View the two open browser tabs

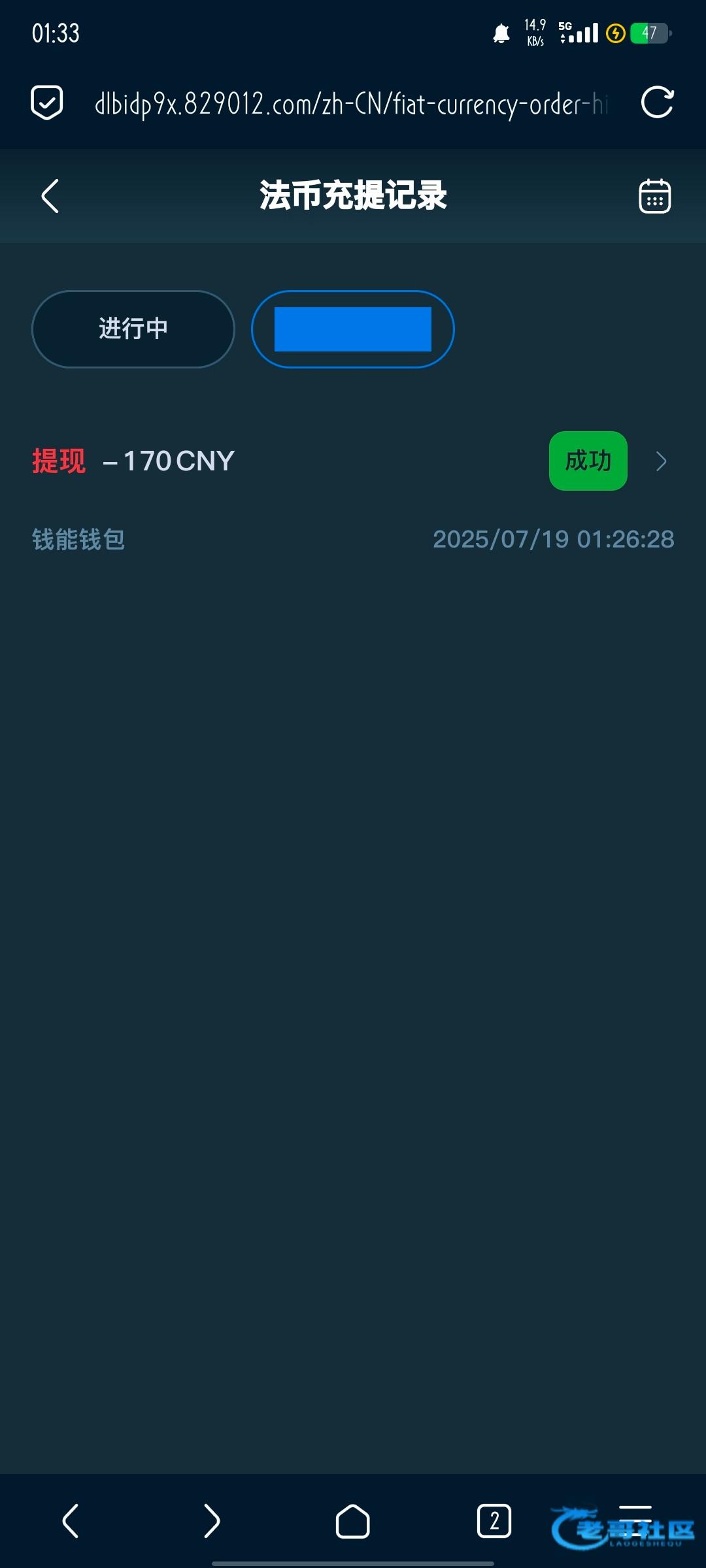(494, 1521)
